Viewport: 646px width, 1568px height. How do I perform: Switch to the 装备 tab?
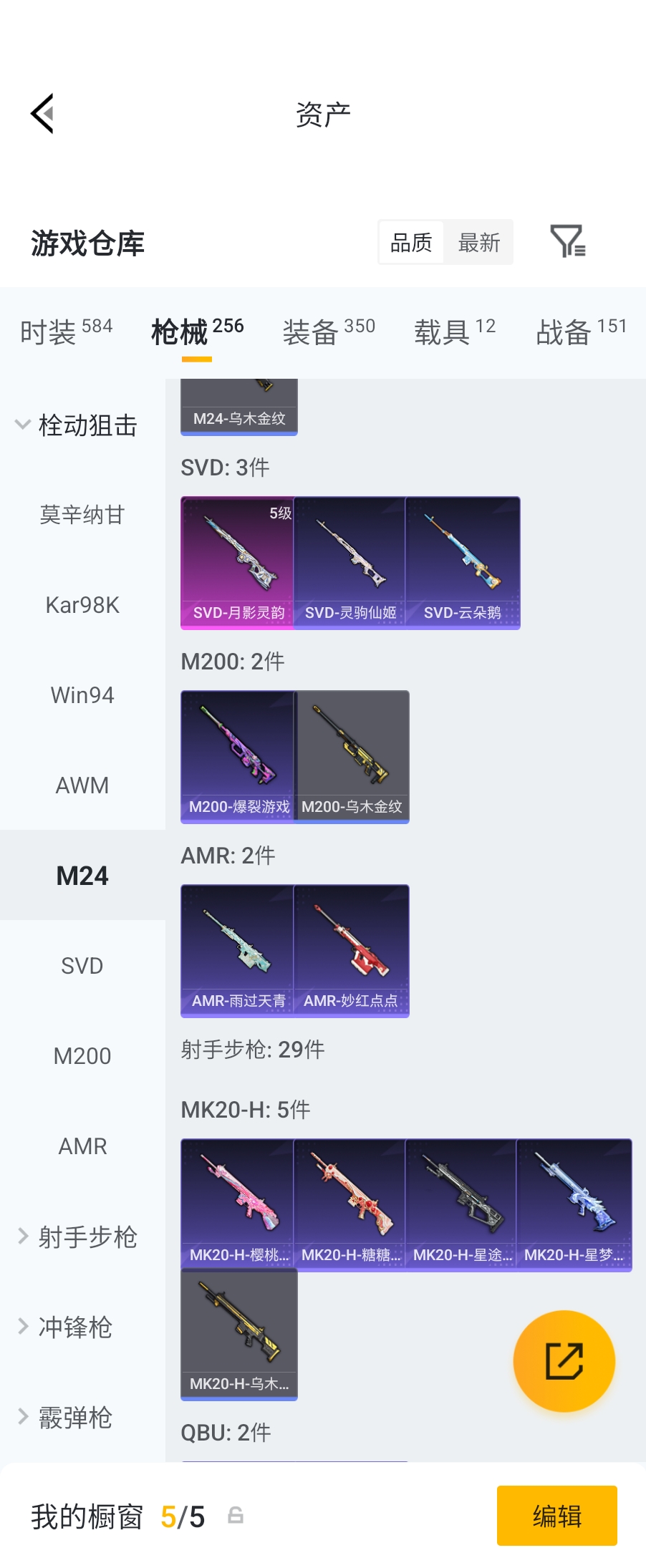[x=329, y=331]
